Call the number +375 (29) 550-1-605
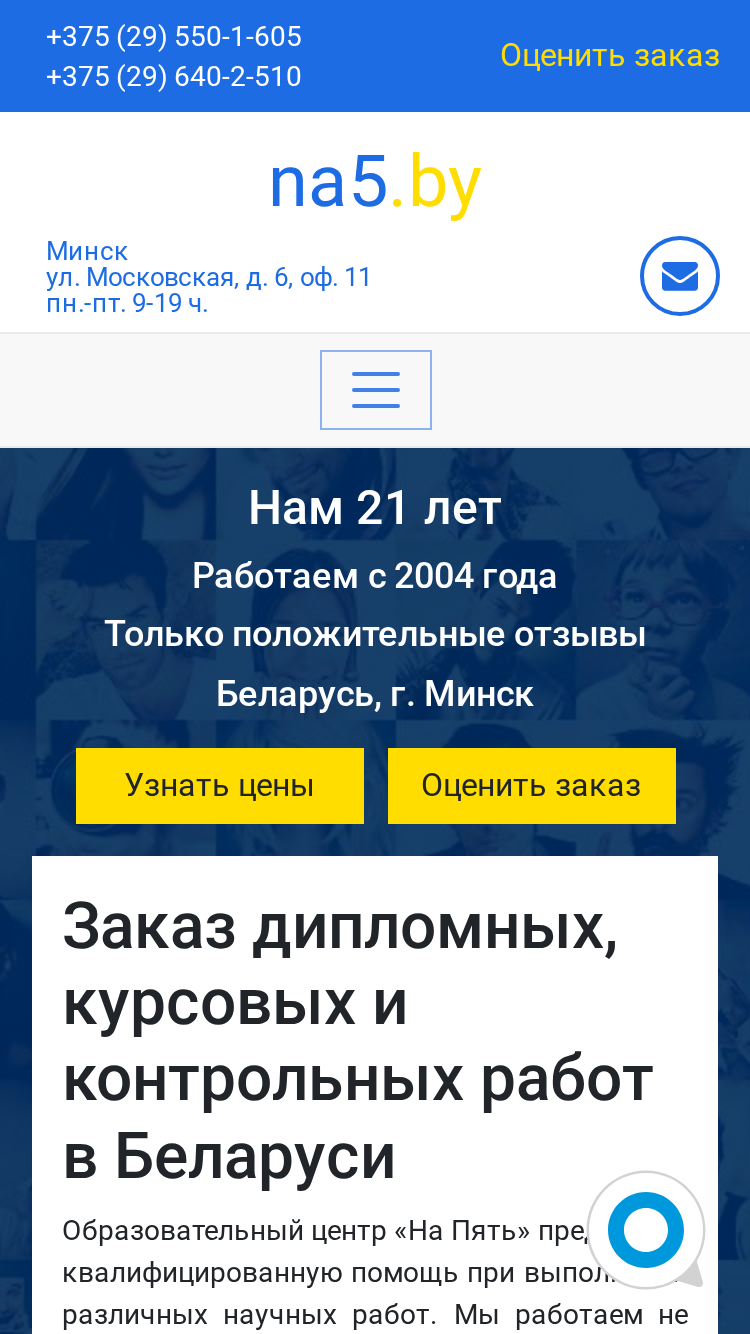The width and height of the screenshot is (750, 1334). click(x=174, y=37)
